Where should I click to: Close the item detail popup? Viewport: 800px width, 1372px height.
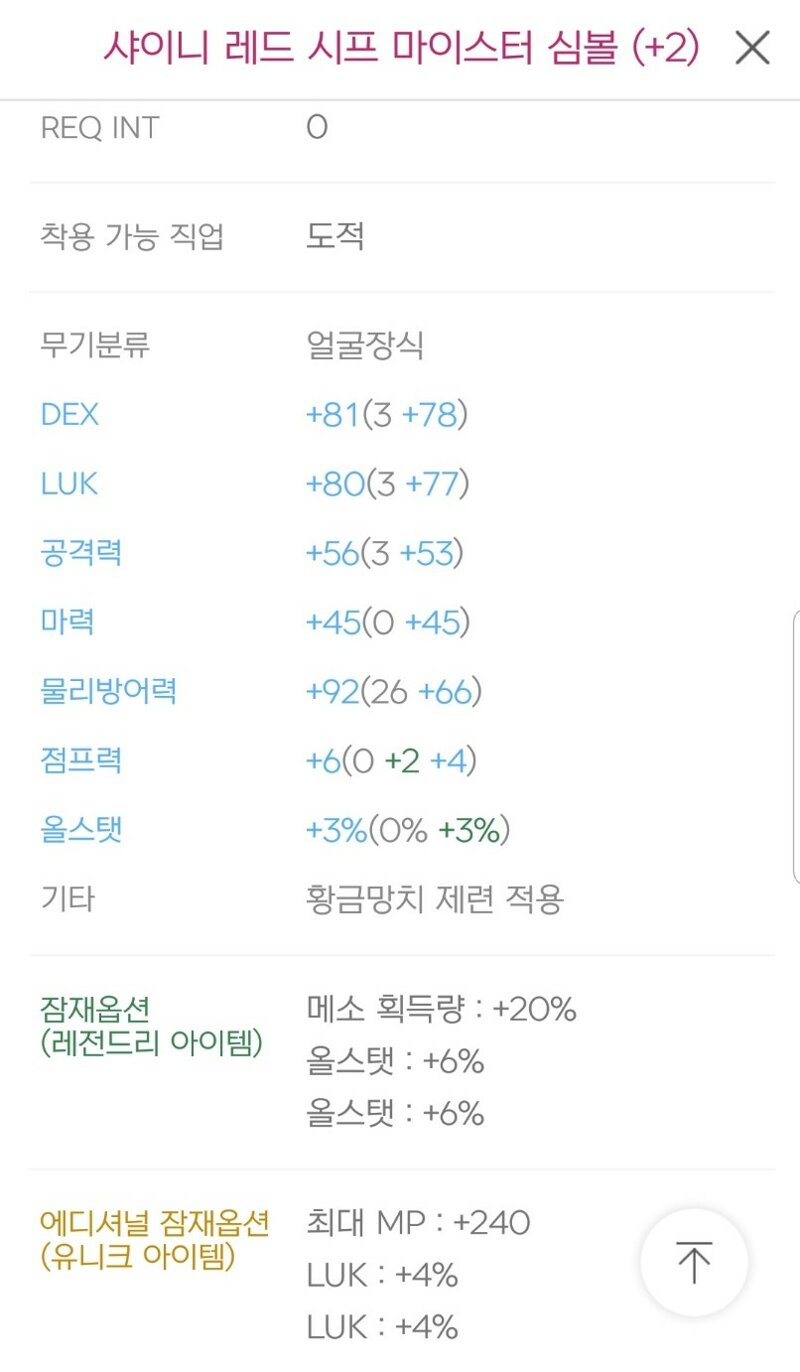click(x=752, y=47)
